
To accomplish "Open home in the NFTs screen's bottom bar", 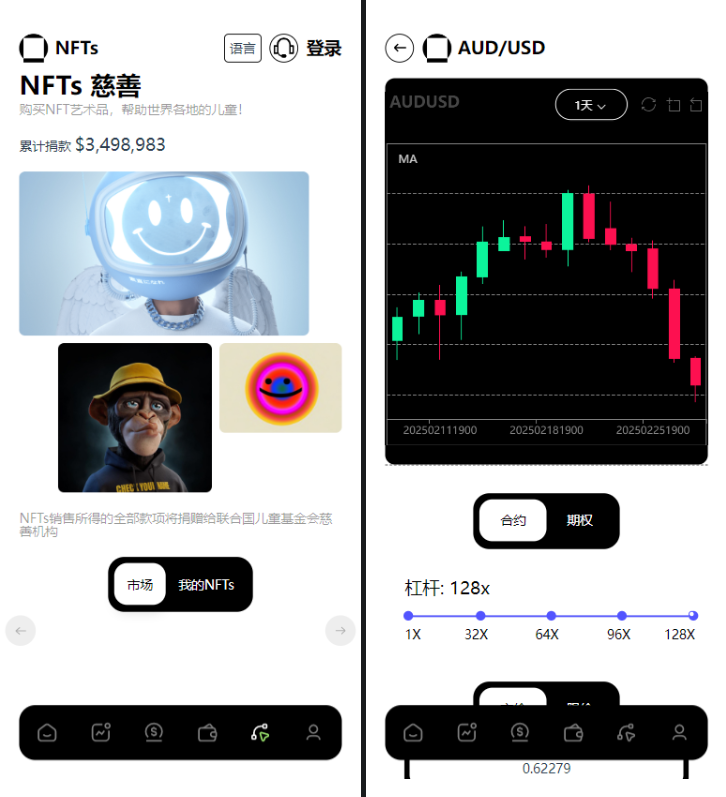I will point(47,733).
